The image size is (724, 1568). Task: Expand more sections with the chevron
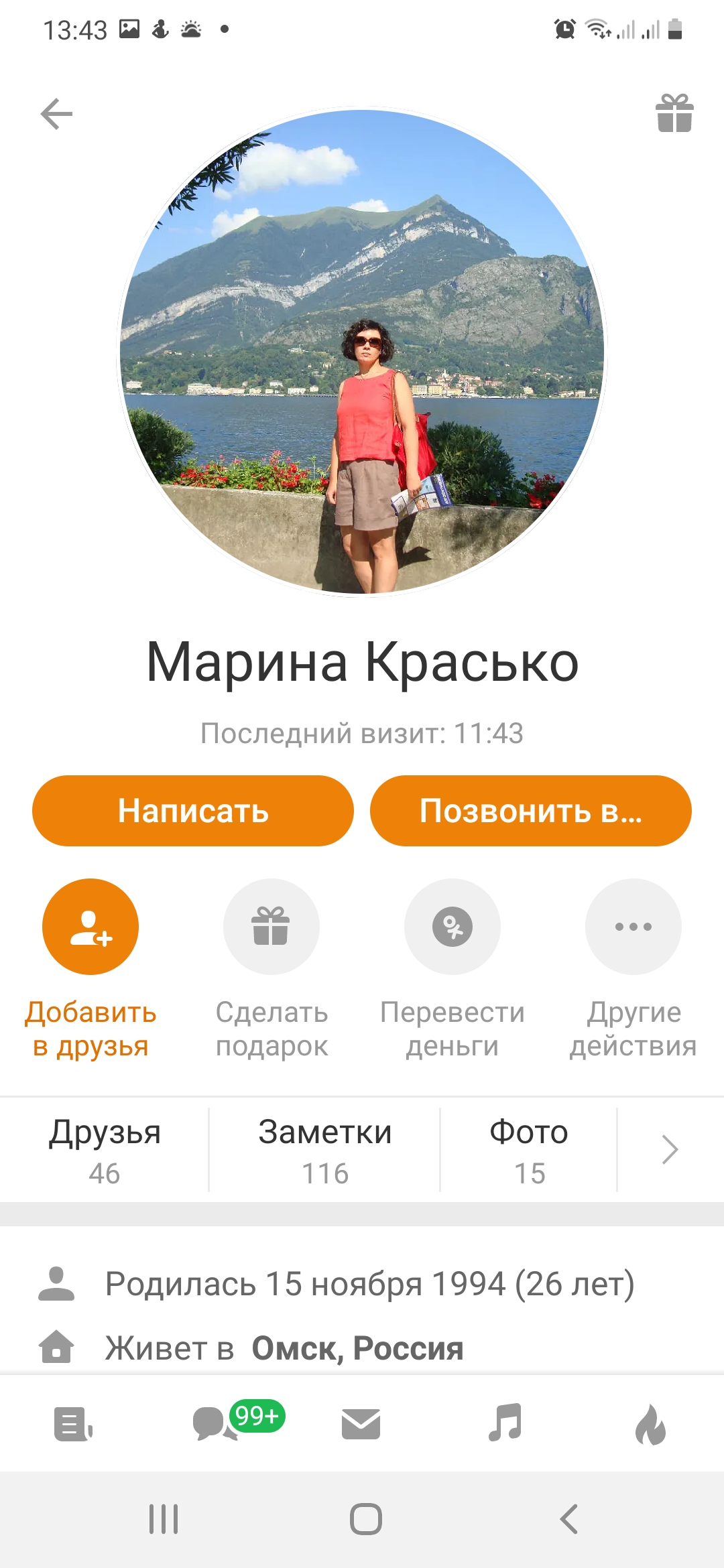coord(670,1150)
